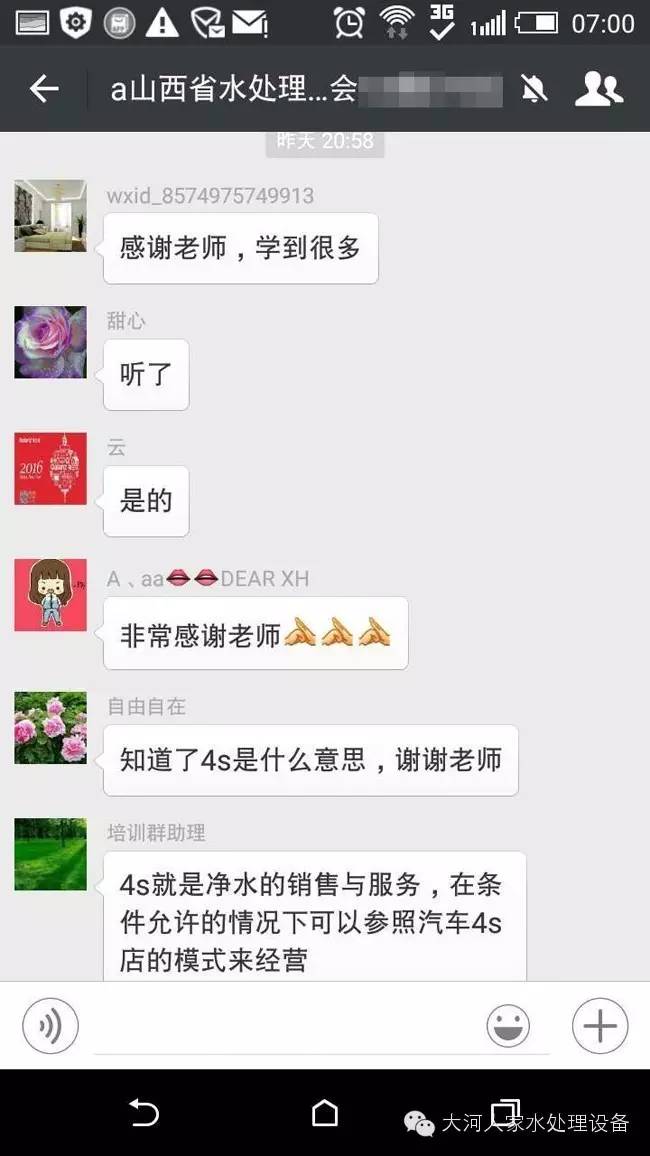
Task: Open the profile avatar of 云
Action: click(x=50, y=469)
